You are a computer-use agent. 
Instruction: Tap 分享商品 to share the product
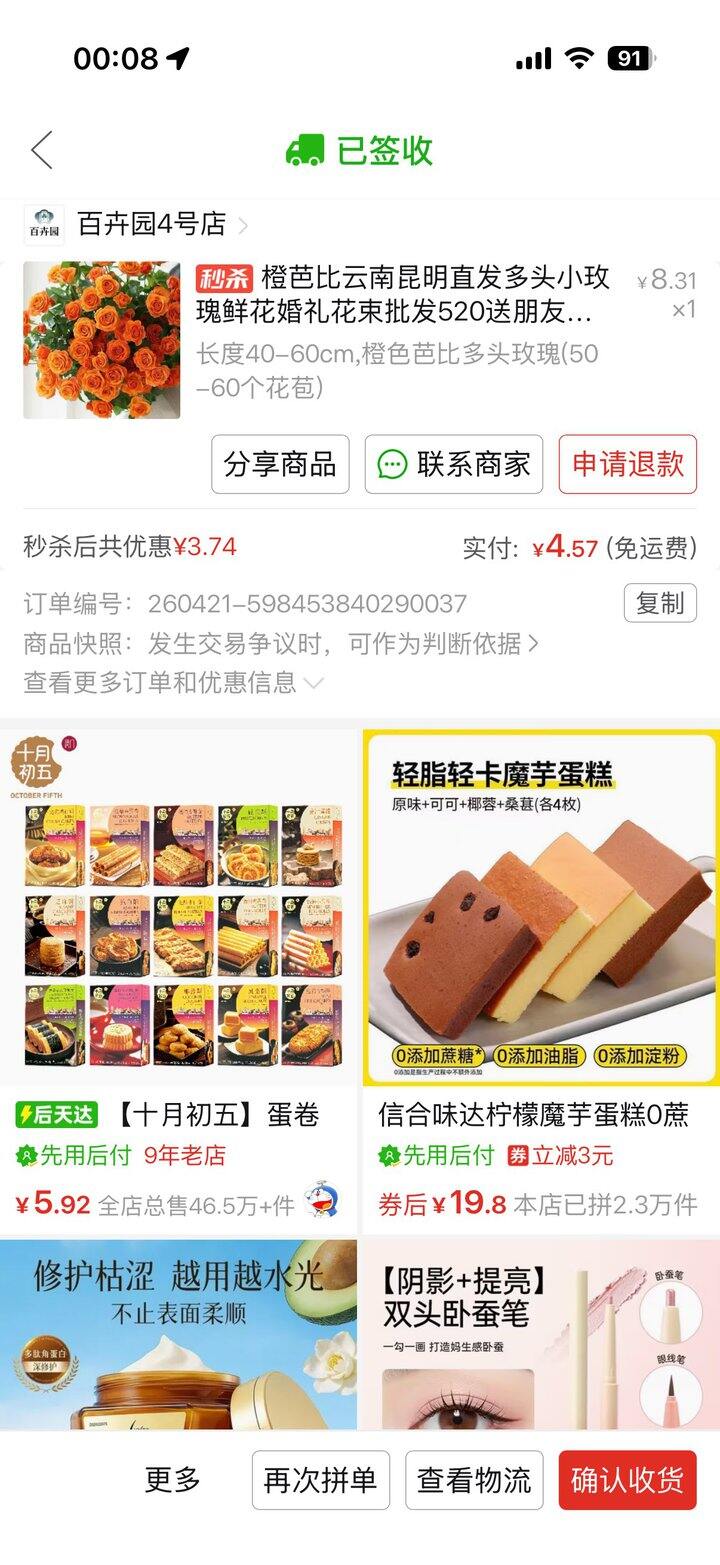280,464
